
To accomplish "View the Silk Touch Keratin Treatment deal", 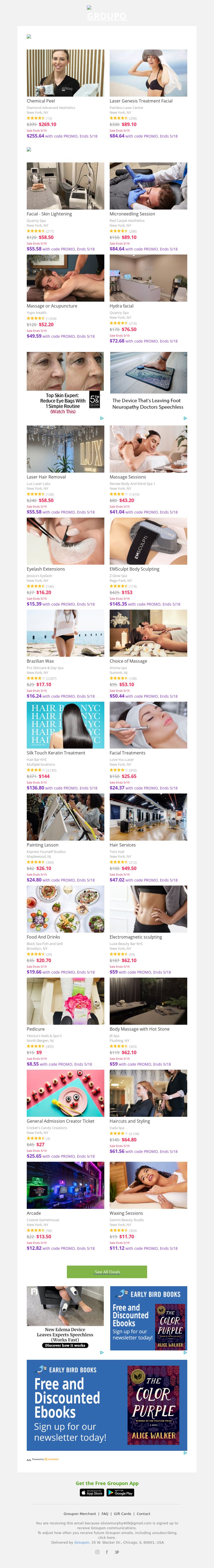I will [65, 724].
